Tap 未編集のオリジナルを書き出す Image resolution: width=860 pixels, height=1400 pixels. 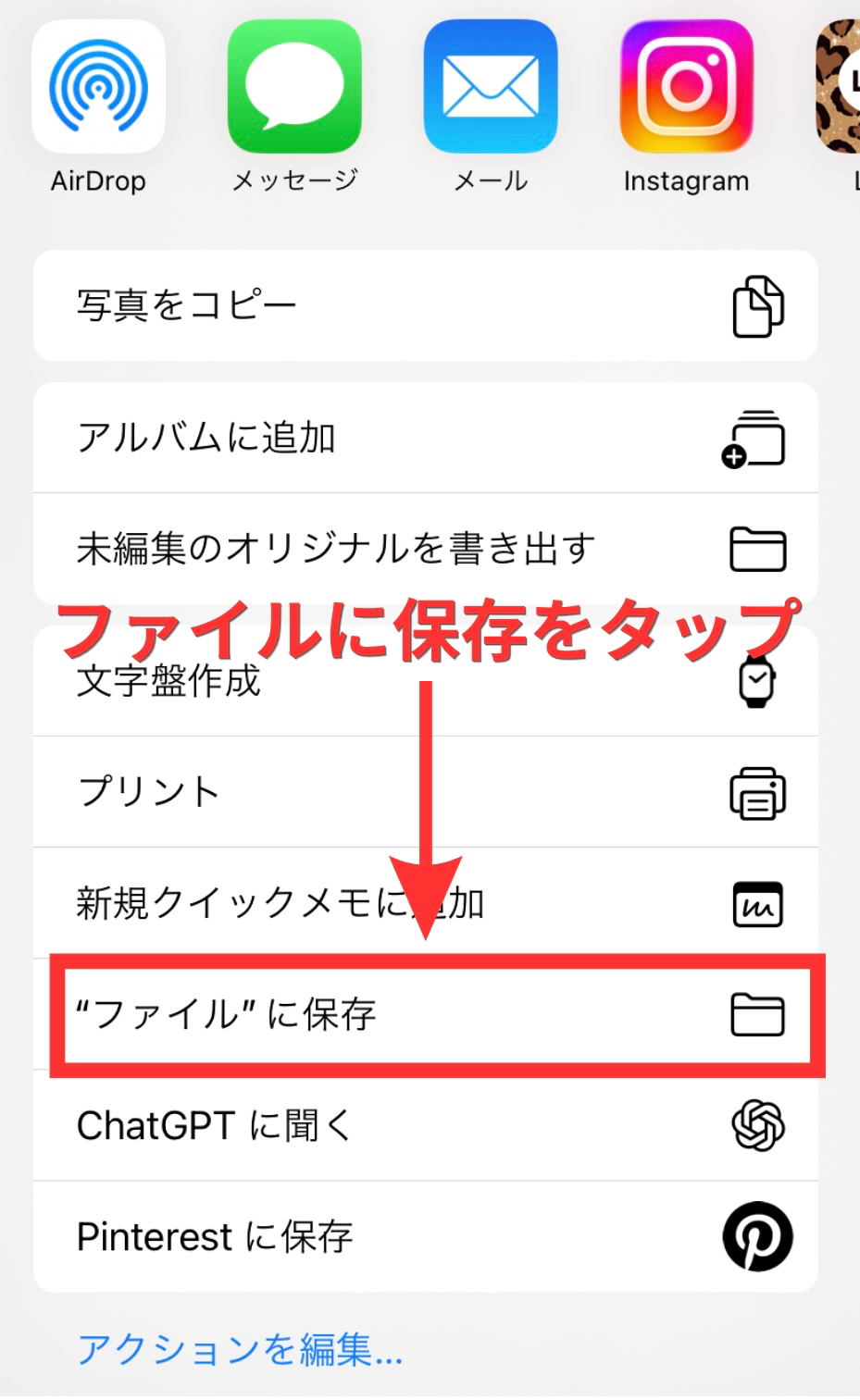426,549
